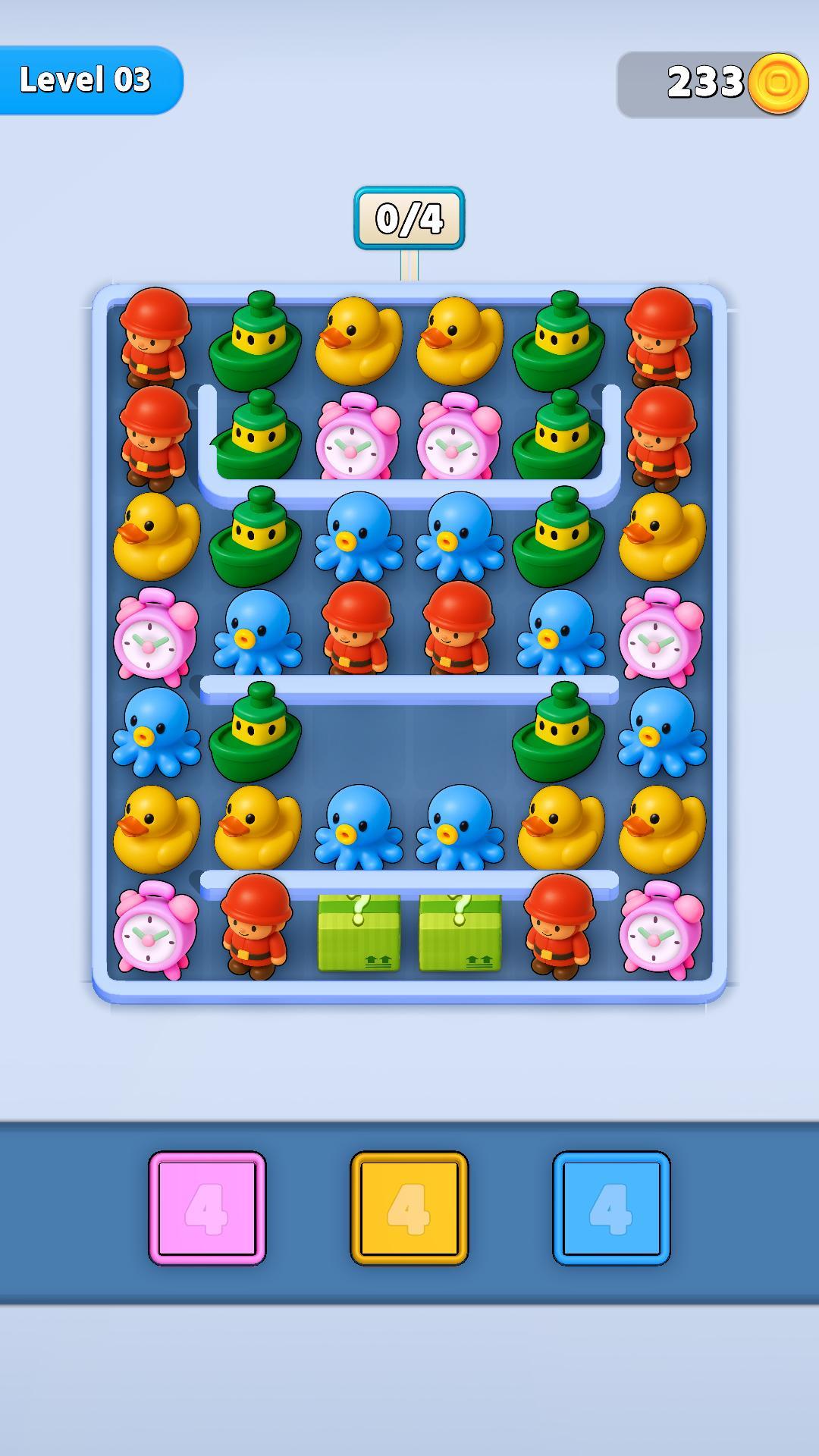Pick the pink alarm clock in the bottom-left corner

pyautogui.click(x=155, y=927)
